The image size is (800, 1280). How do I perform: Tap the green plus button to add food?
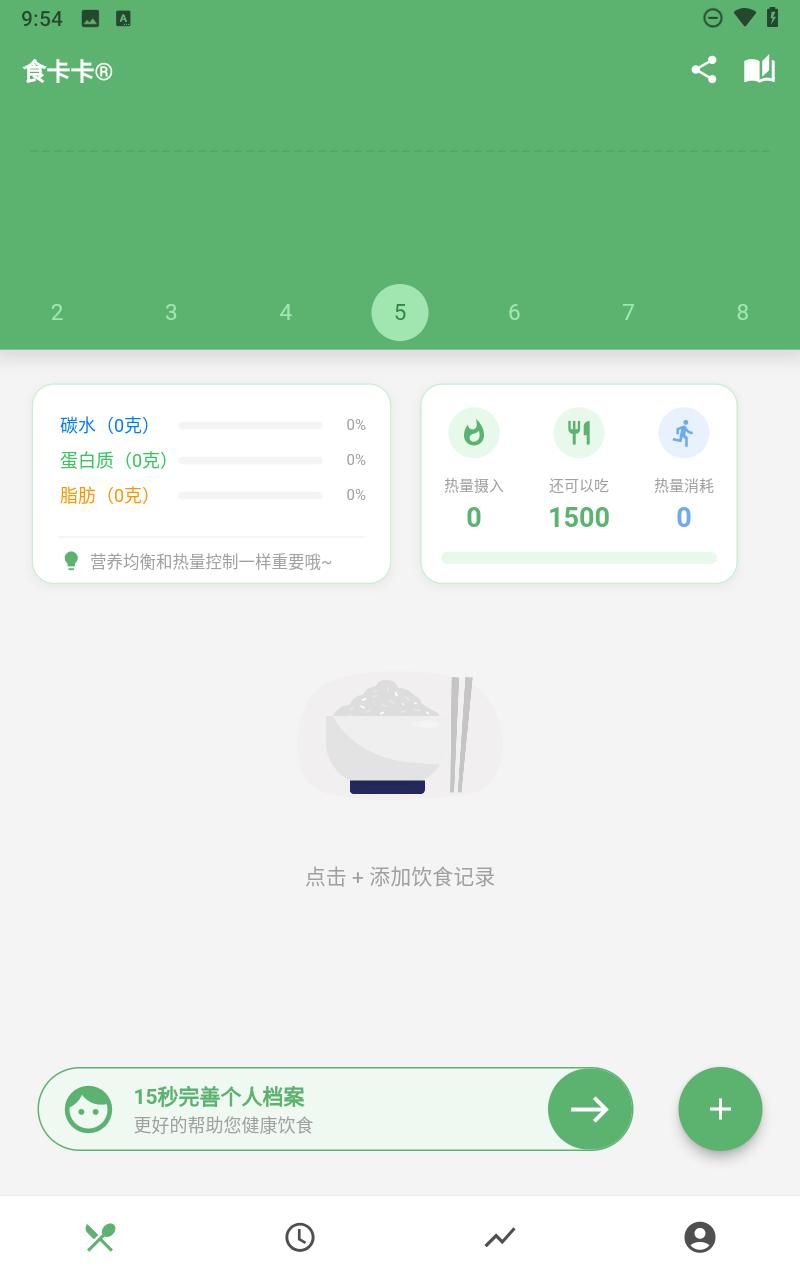point(720,1109)
